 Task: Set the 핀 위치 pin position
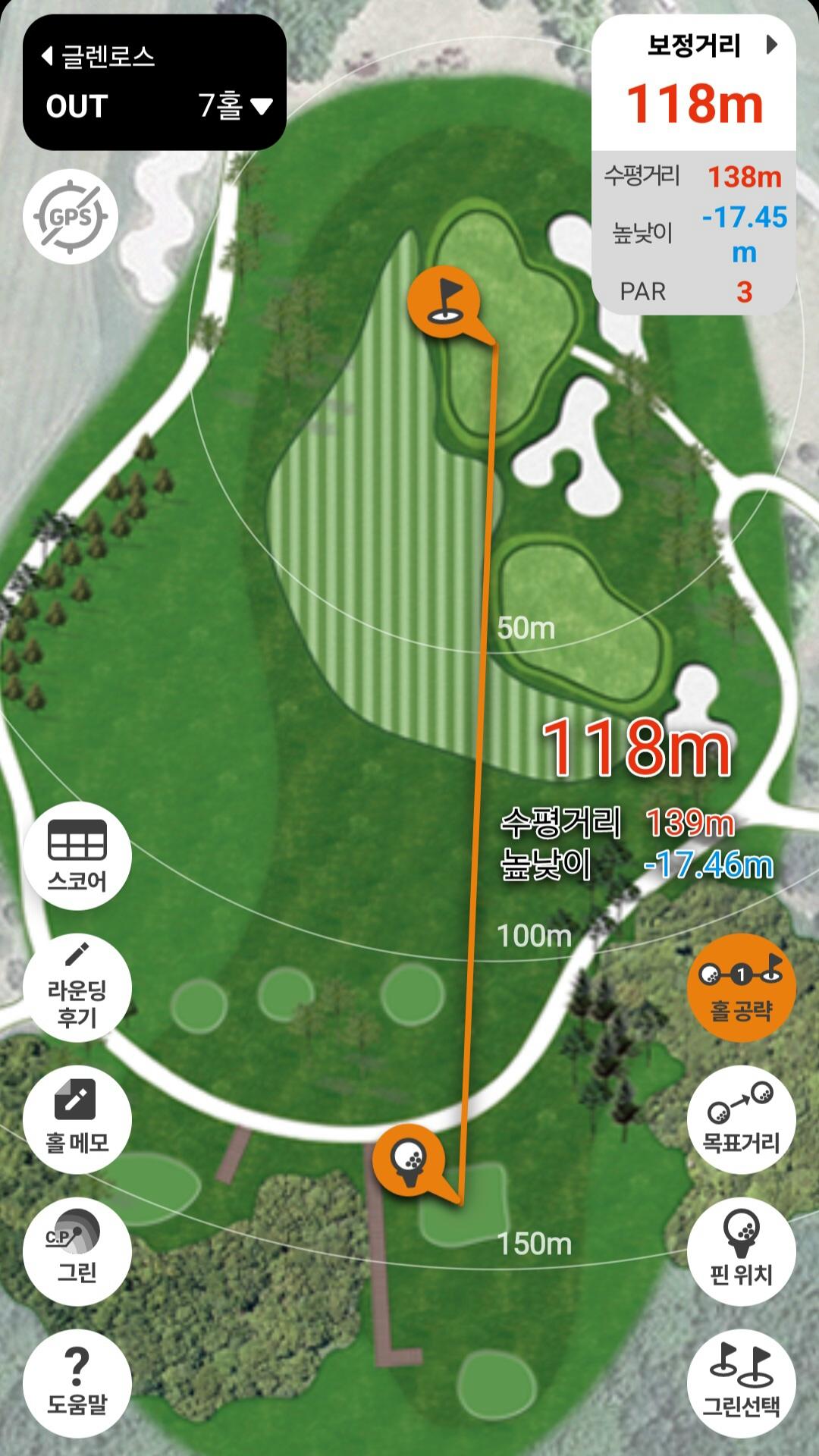741,1251
